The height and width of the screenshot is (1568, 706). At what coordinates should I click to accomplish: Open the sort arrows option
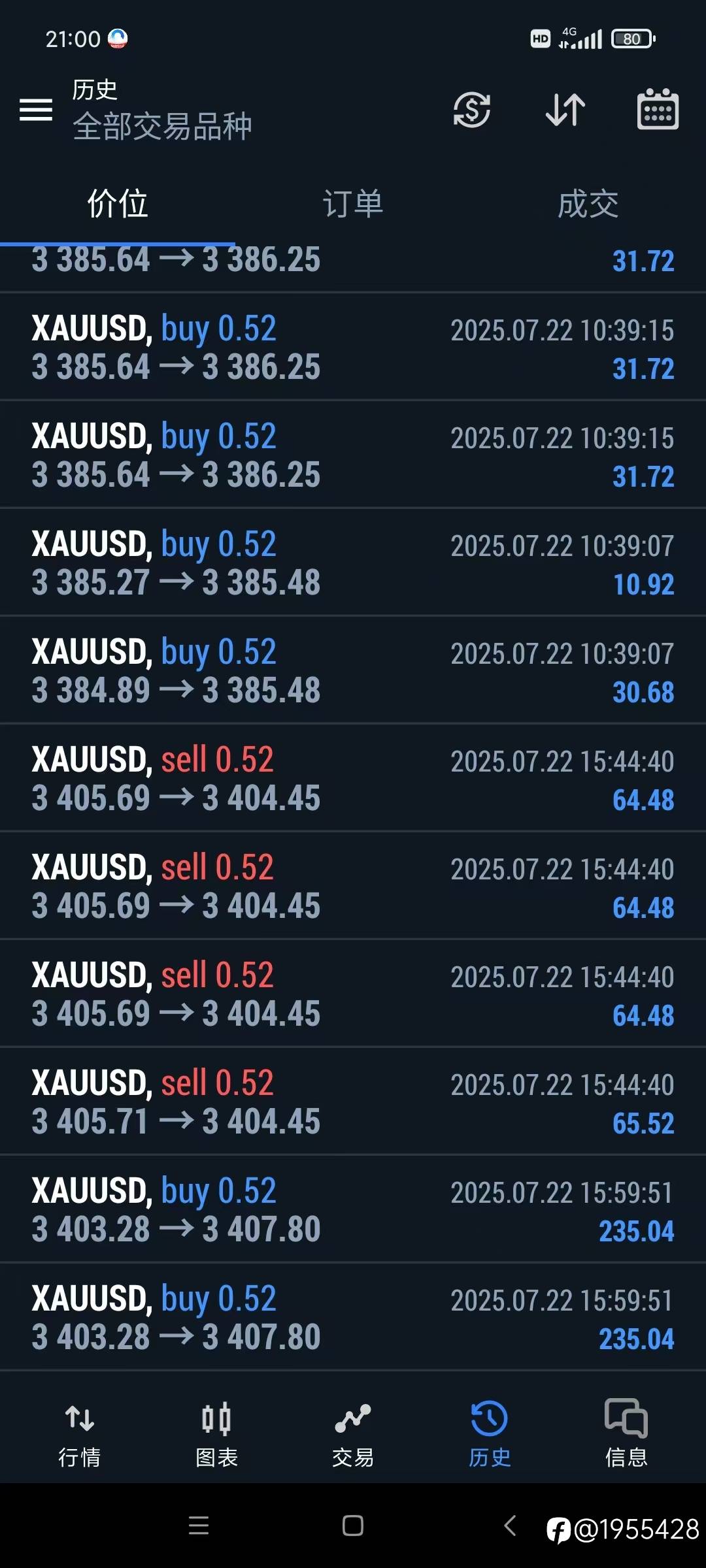tap(565, 109)
